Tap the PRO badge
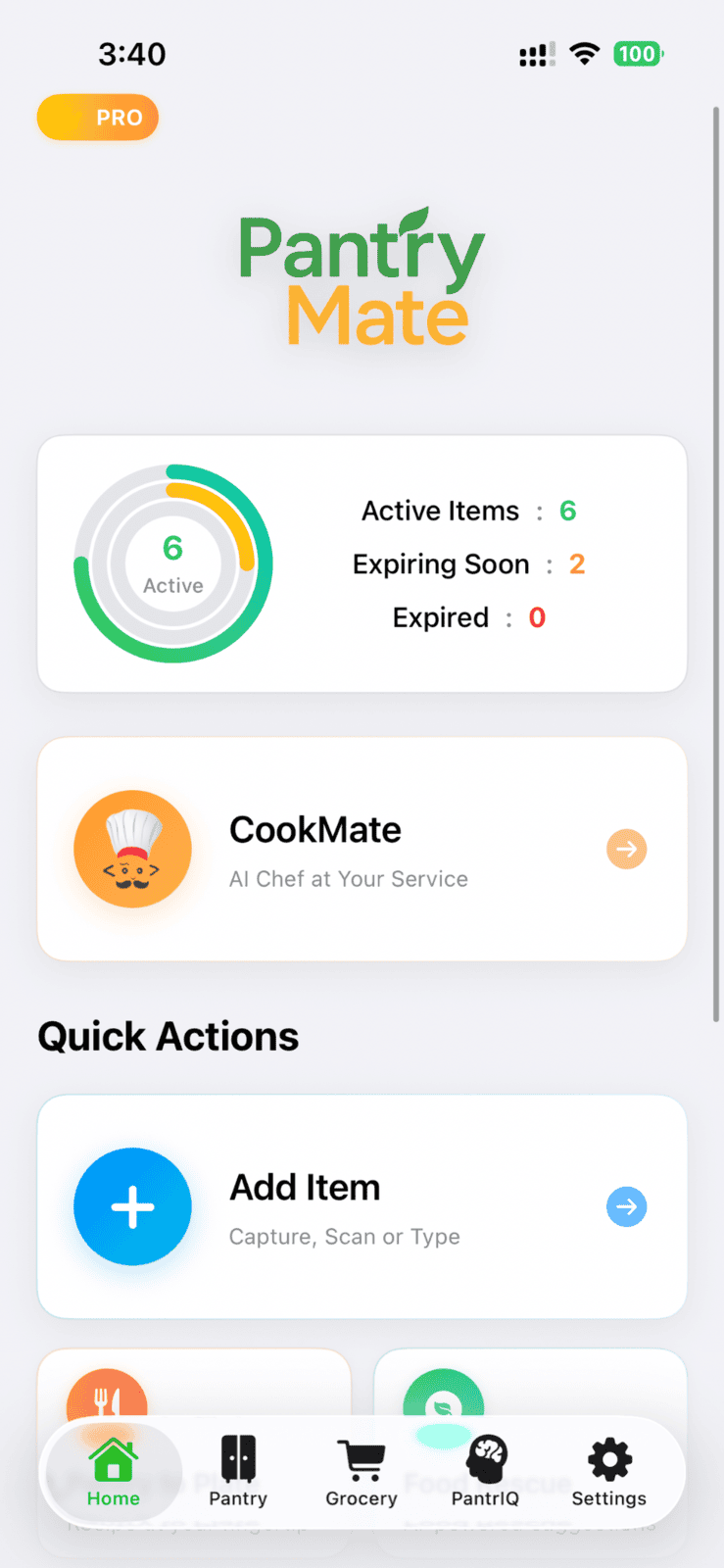 click(98, 118)
